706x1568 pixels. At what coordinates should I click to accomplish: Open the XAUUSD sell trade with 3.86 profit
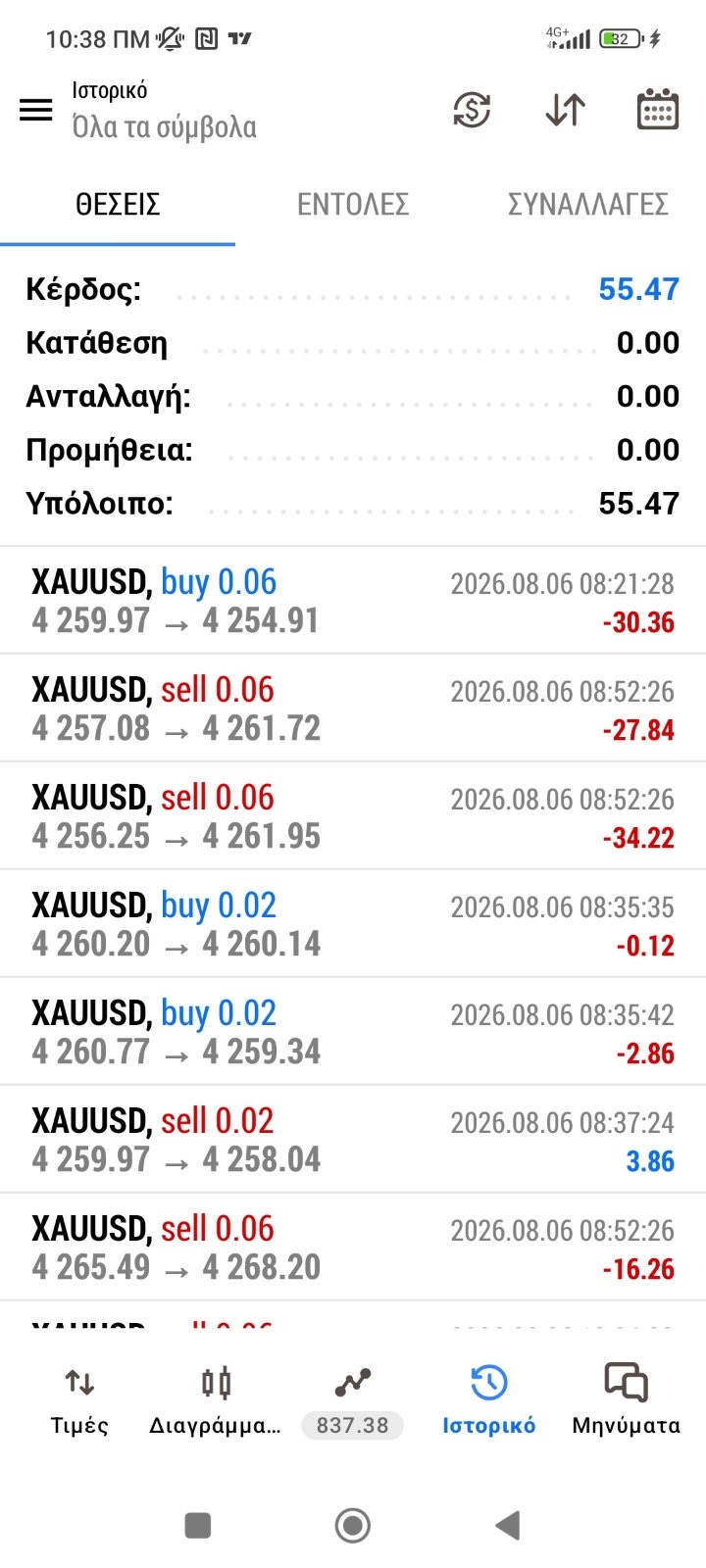[353, 1140]
